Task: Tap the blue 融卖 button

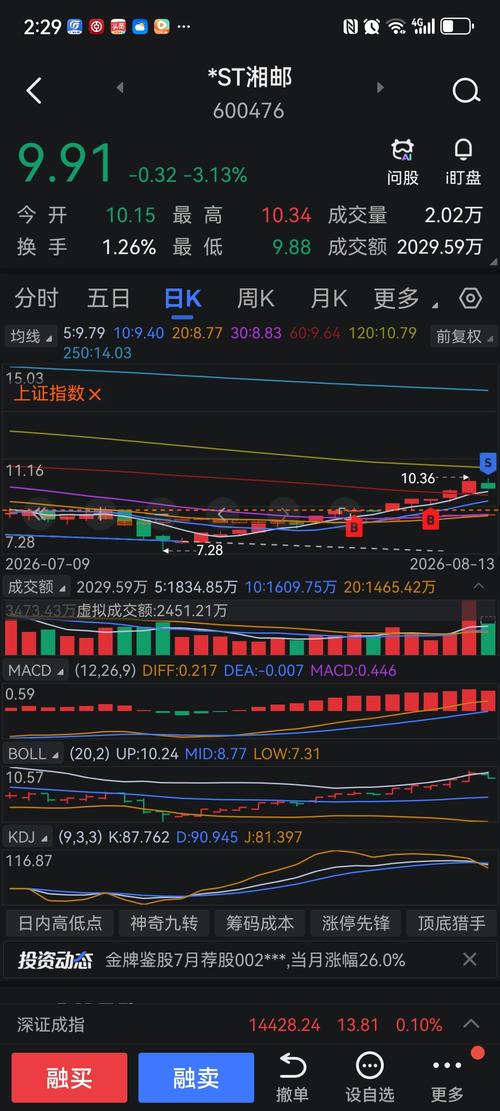Action: 196,1078
